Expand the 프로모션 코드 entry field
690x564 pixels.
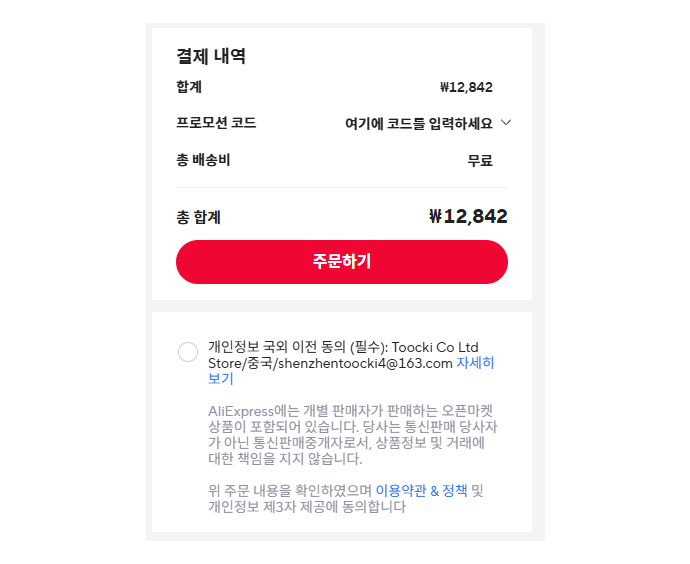427,123
